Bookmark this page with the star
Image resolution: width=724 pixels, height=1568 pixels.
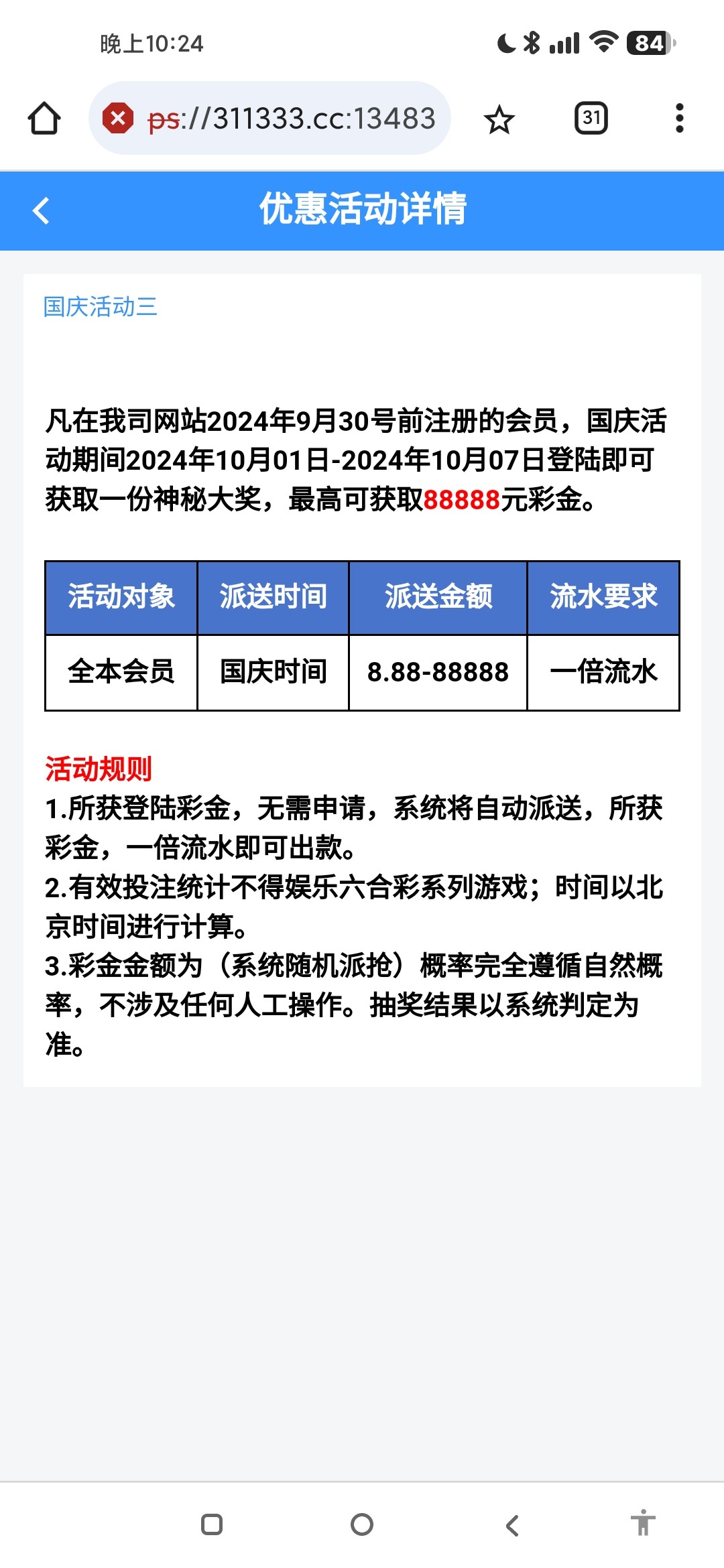point(499,120)
